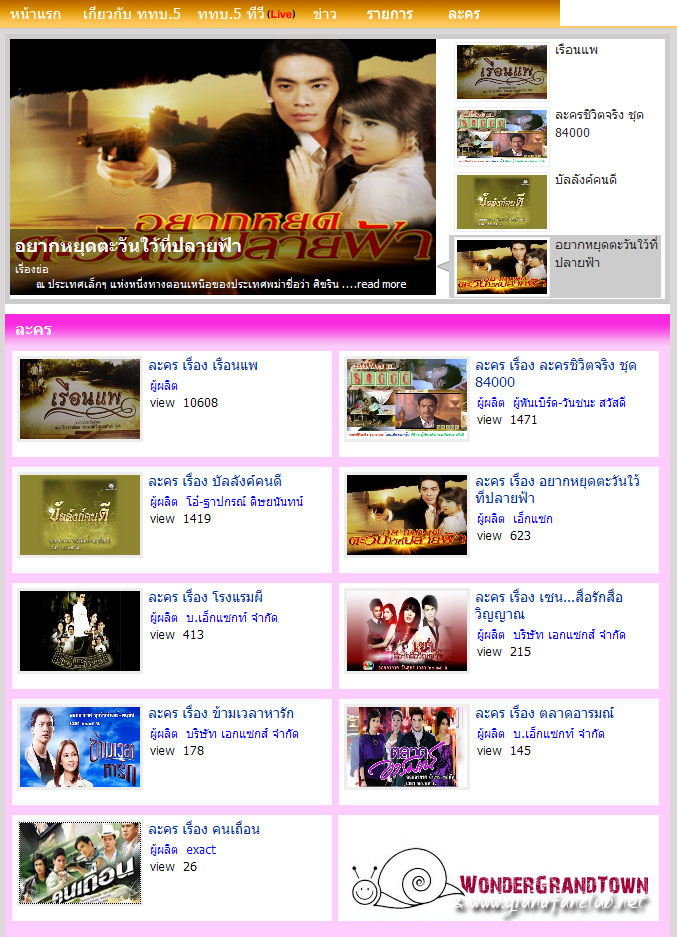Open drama card ละคร เรื่อง ข้ามเวลาหารัก
This screenshot has width=677, height=937.
point(221,714)
